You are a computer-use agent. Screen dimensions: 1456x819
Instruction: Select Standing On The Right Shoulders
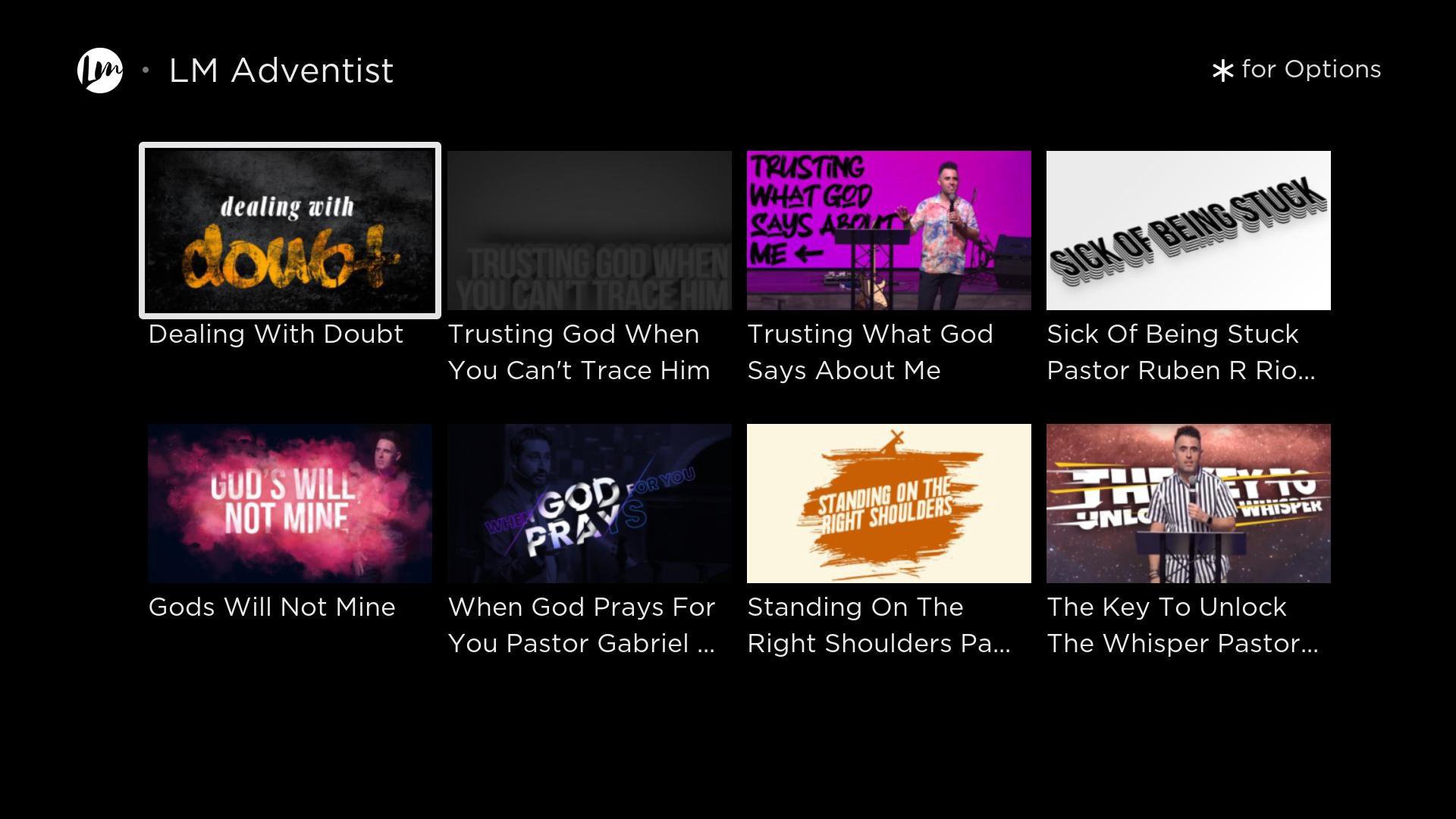[x=889, y=504]
